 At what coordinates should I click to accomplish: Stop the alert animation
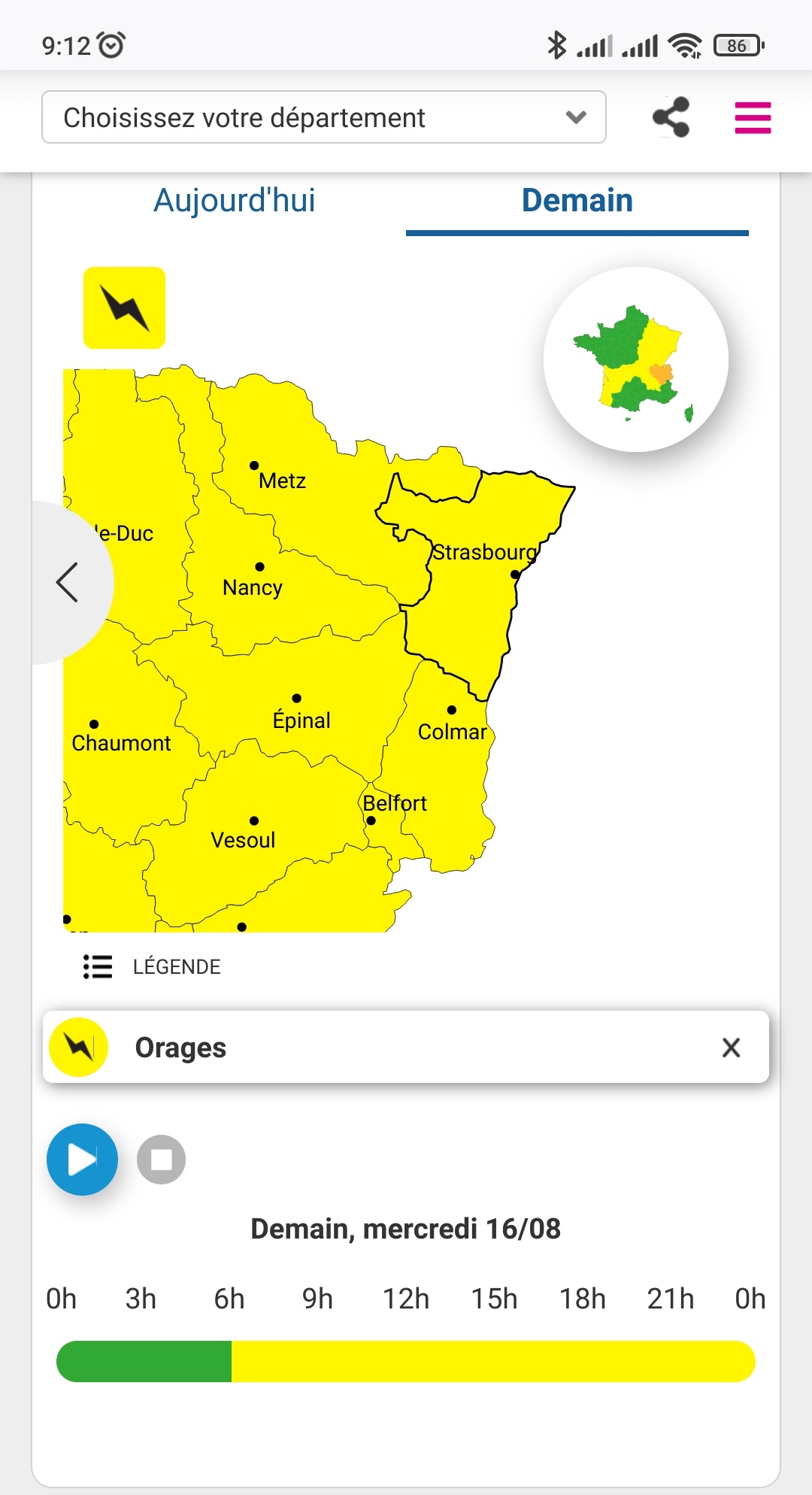(x=161, y=1160)
